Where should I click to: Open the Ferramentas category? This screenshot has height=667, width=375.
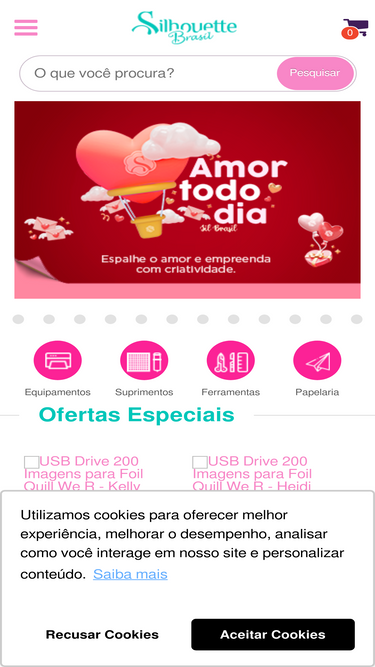pos(230,369)
